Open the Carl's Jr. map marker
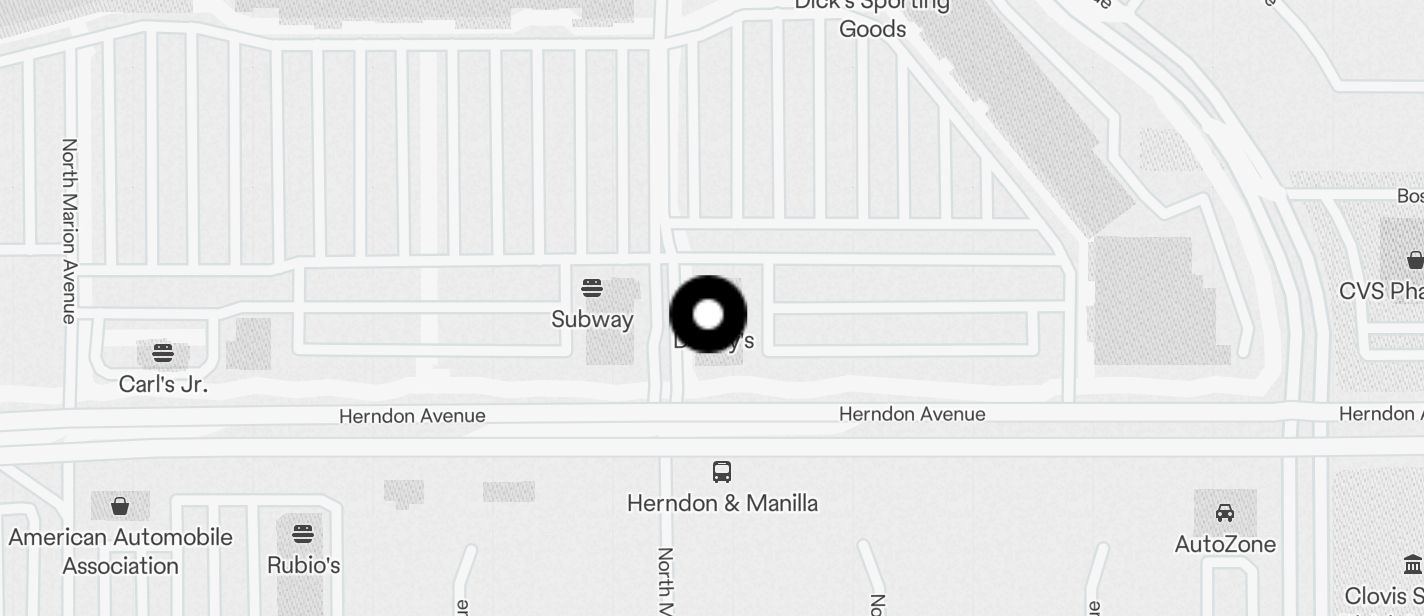Viewport: 1424px width, 616px height. [163, 353]
